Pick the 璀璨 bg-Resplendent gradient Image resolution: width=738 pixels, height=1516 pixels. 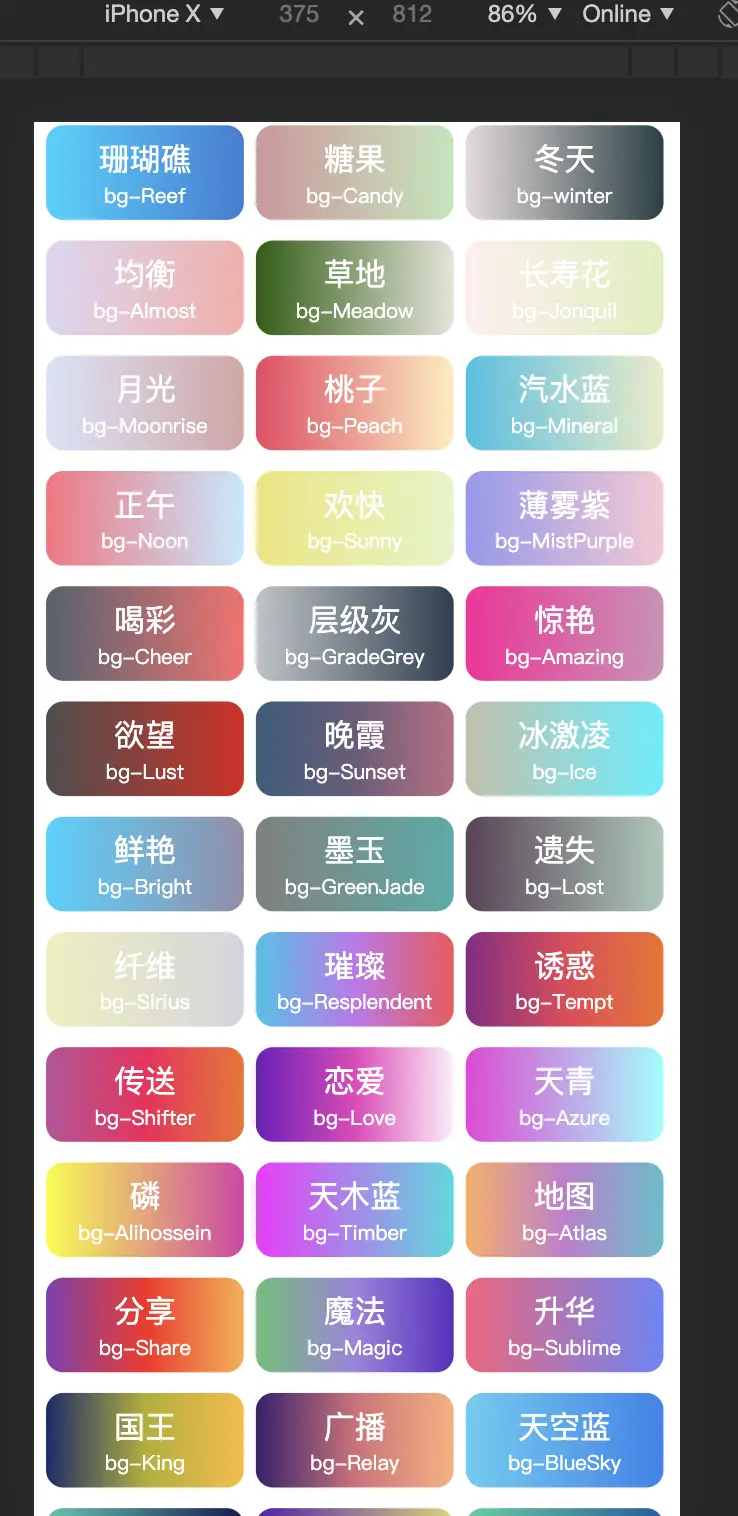tap(354, 979)
